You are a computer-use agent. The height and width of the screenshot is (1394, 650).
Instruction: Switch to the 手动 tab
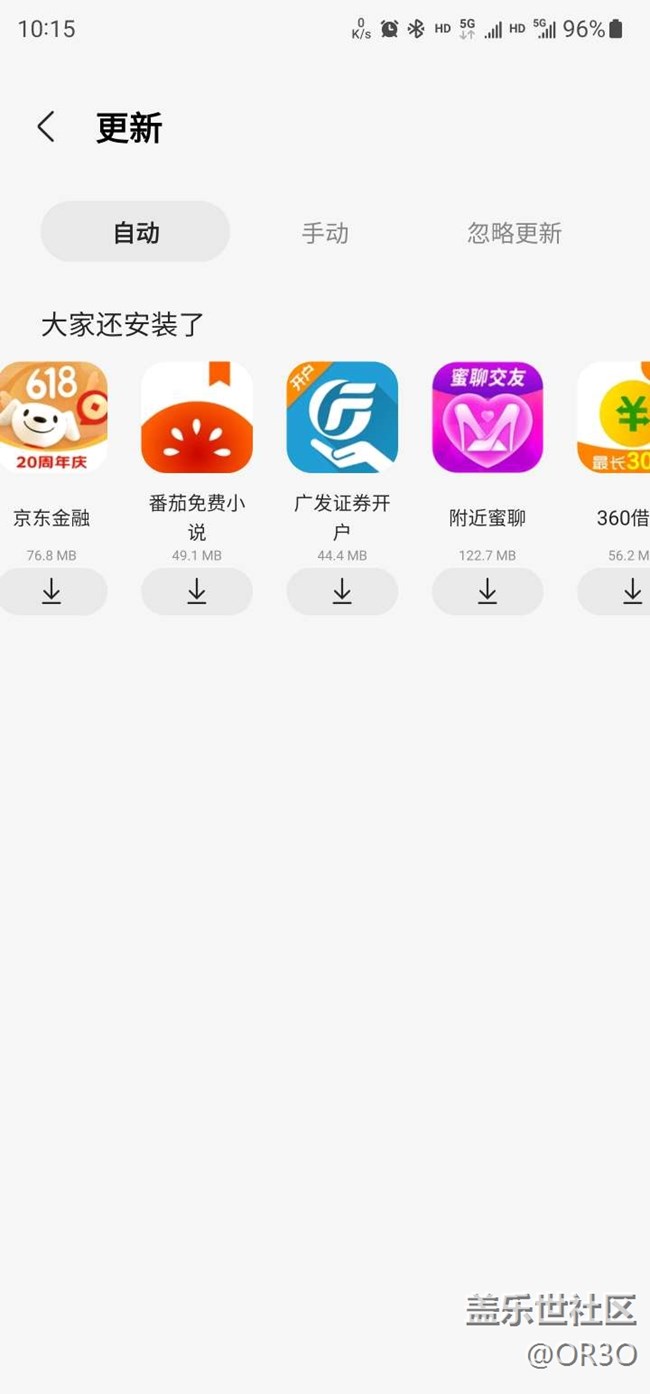point(325,233)
